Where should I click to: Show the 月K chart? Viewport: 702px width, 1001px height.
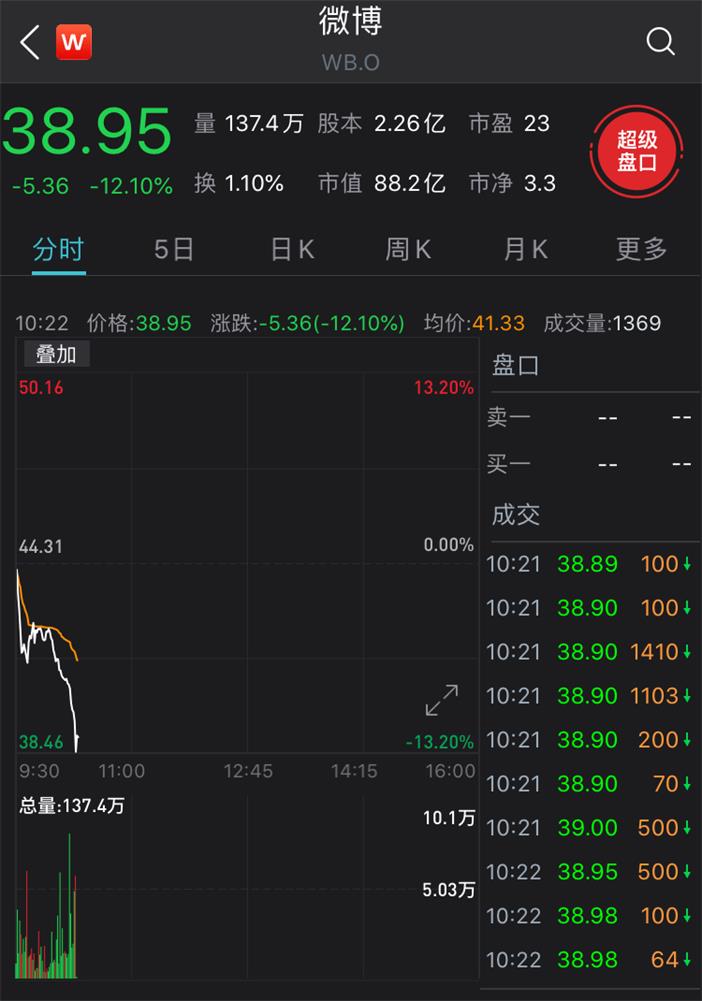(525, 249)
